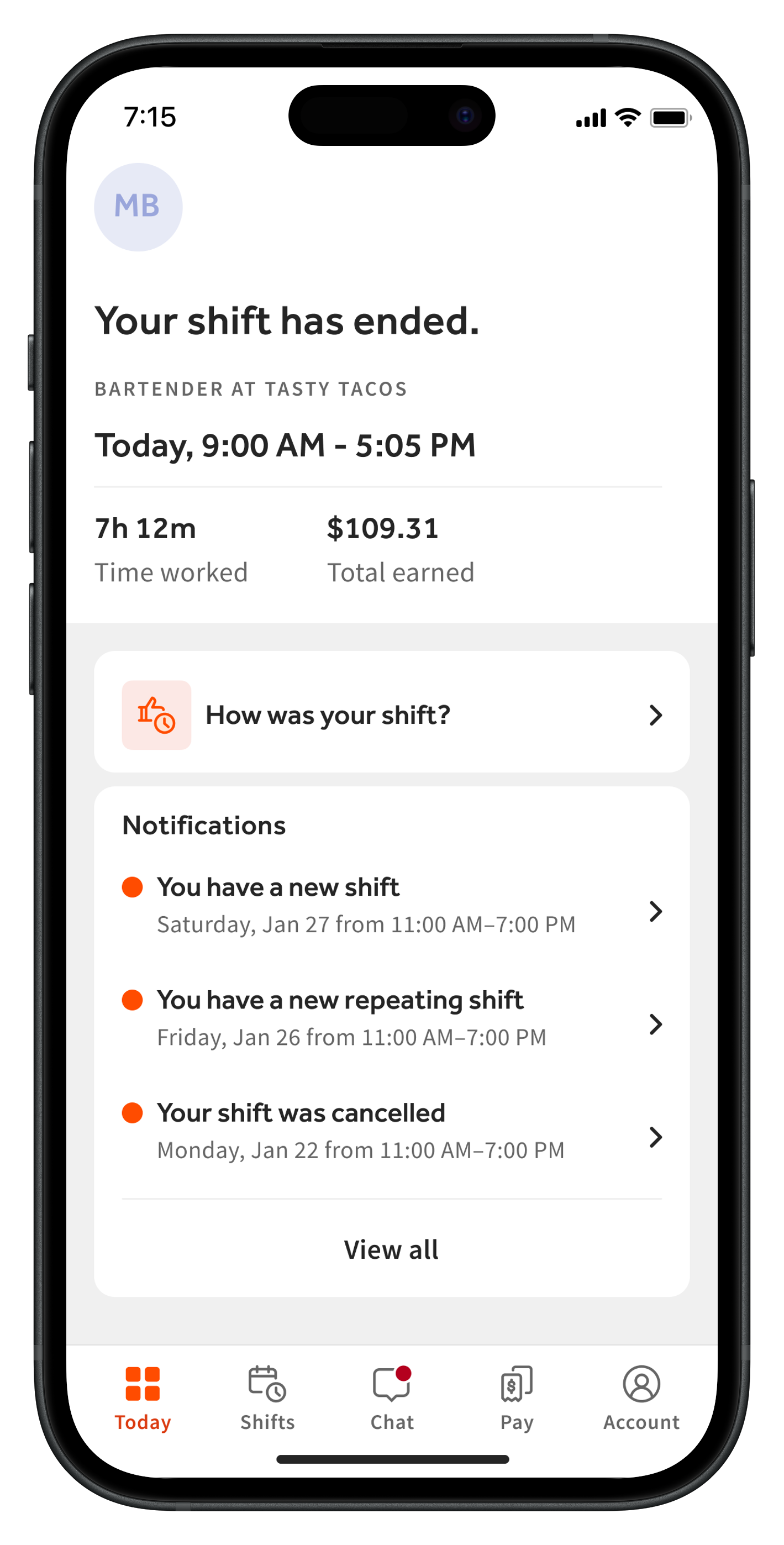Open the How was your shift card
Screen dimensions: 784x1545
(391, 714)
